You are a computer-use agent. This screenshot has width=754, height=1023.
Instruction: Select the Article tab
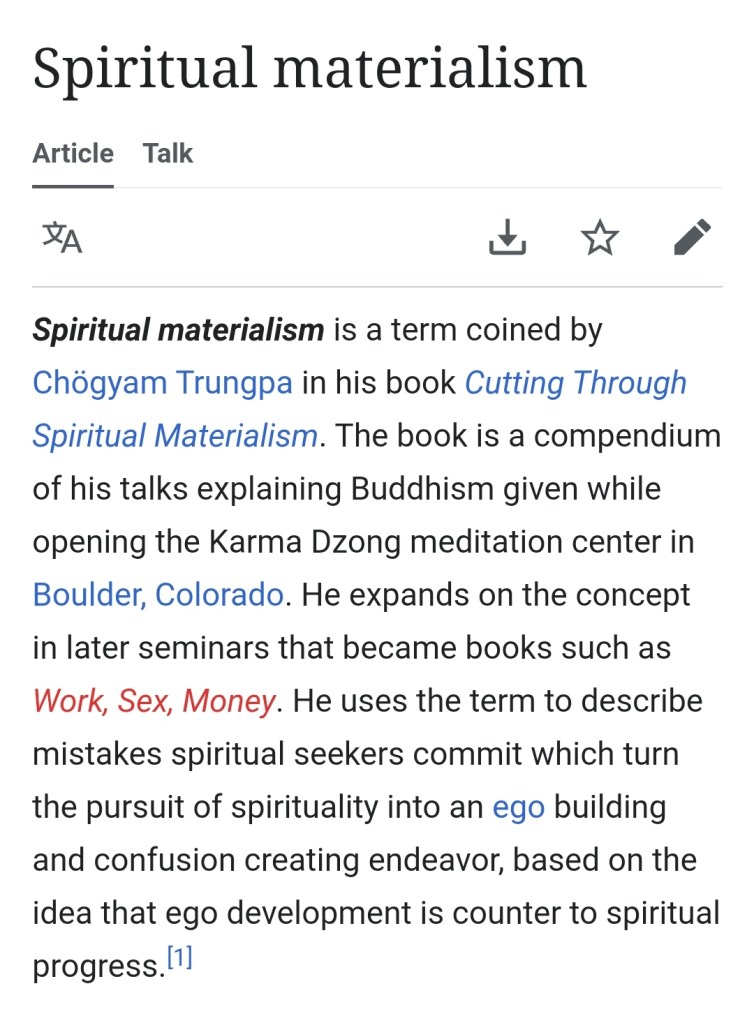(x=73, y=154)
